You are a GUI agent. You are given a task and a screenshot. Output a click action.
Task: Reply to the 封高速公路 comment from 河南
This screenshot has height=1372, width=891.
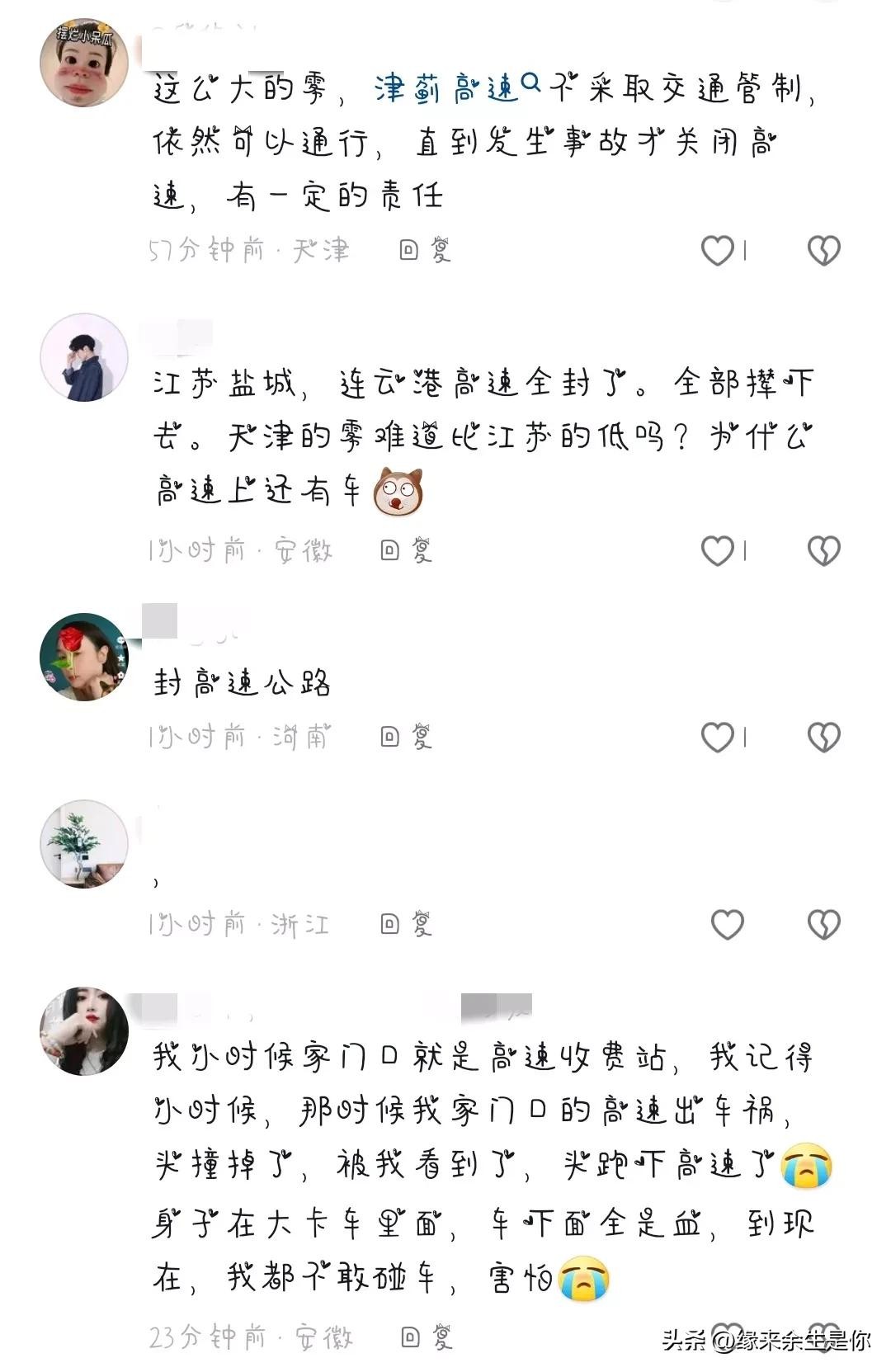406,737
